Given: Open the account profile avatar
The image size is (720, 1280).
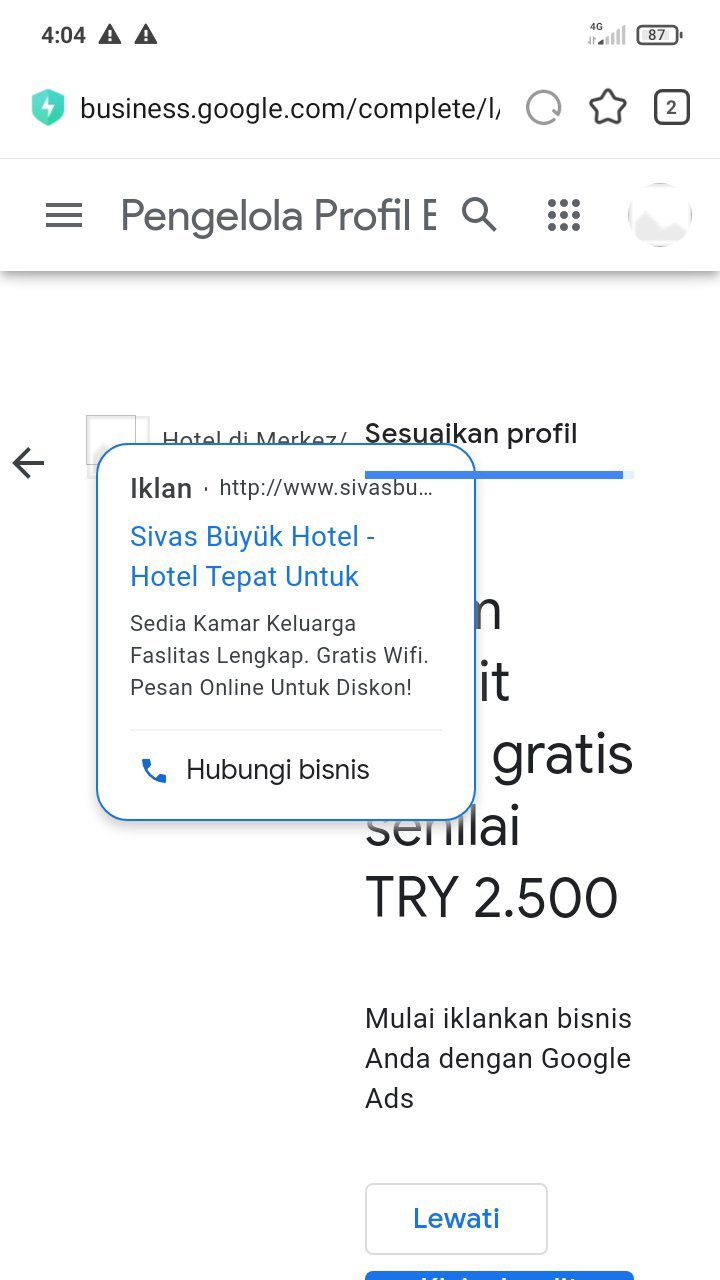Looking at the screenshot, I should pos(659,215).
